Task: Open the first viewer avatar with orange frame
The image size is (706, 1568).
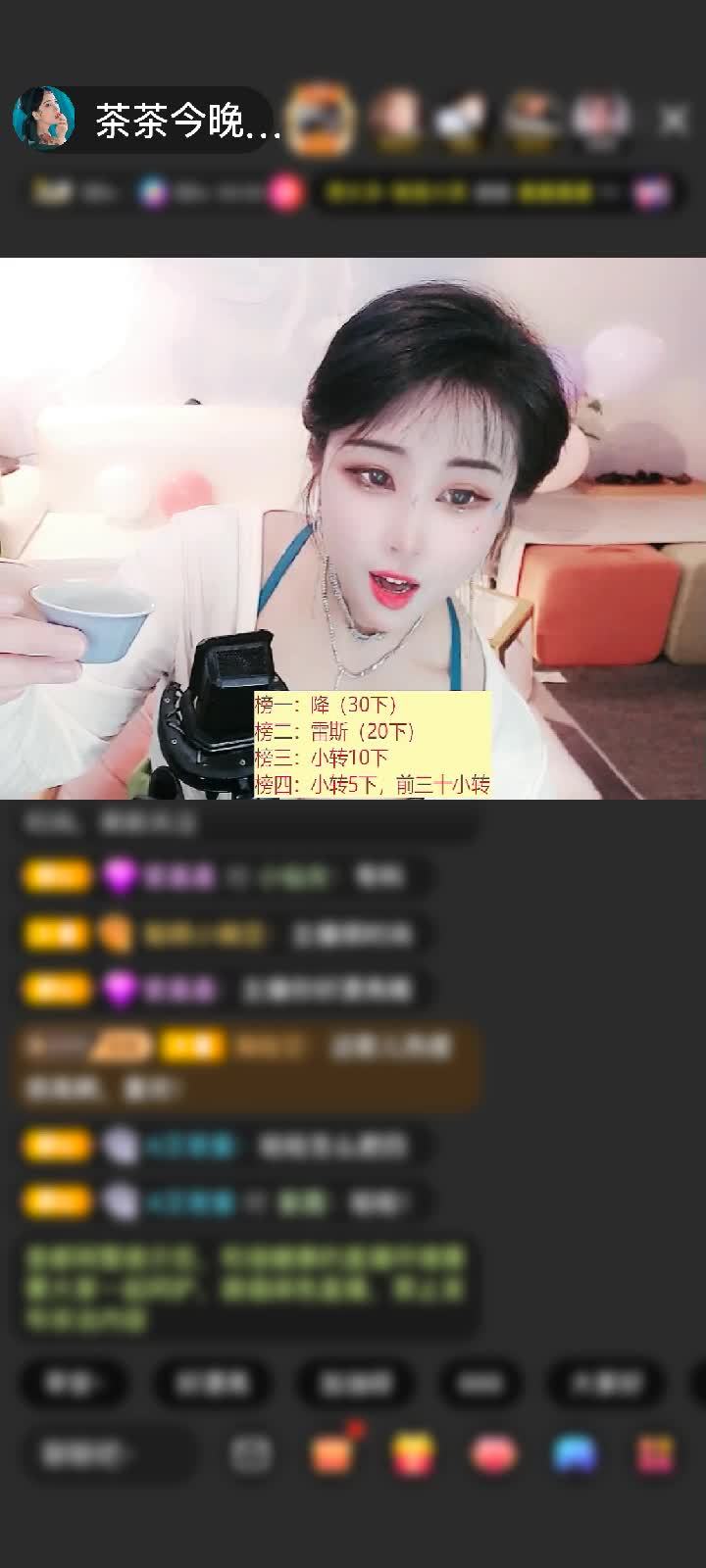Action: tap(322, 121)
